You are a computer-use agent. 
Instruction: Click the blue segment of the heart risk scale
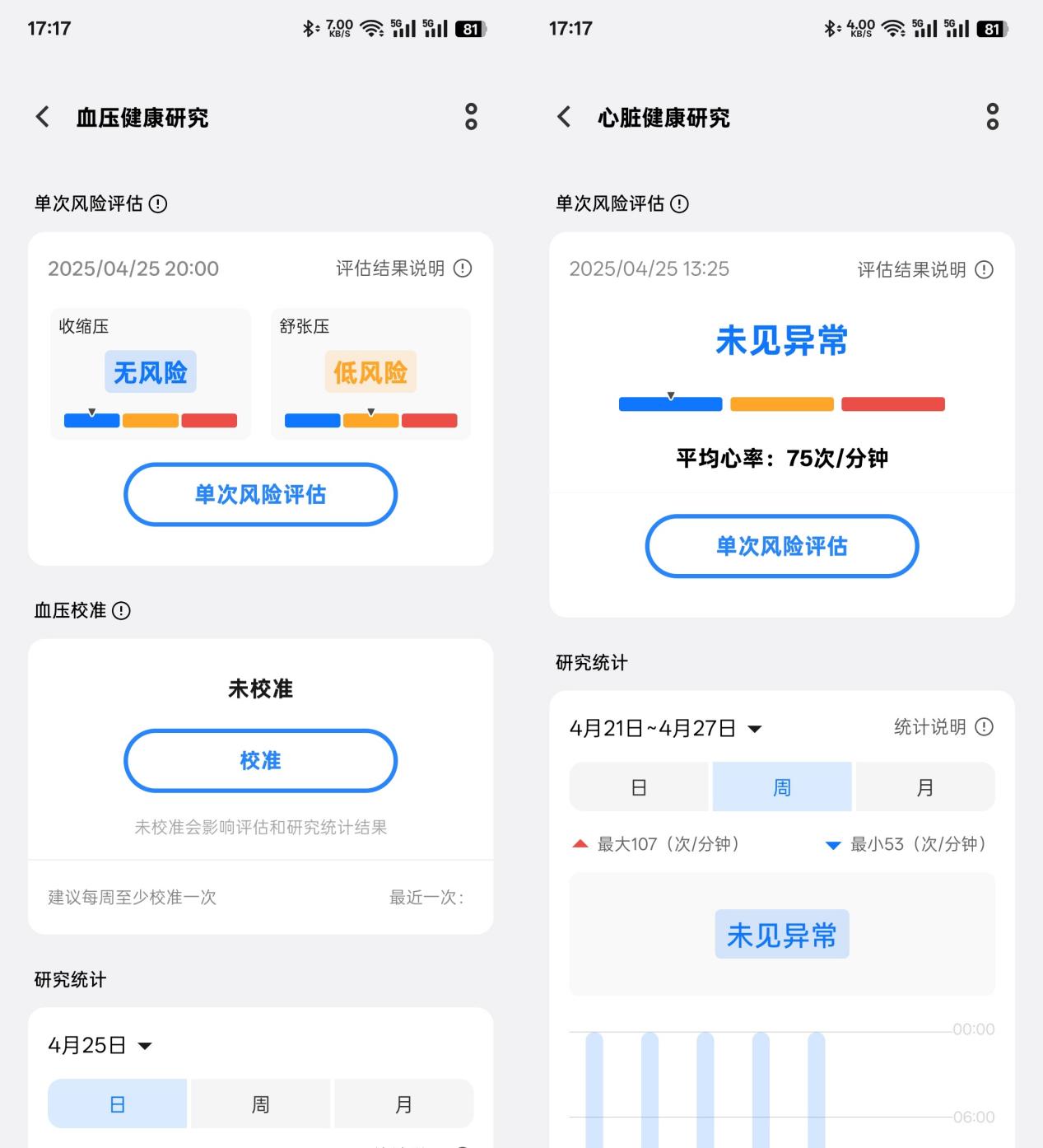pos(669,404)
